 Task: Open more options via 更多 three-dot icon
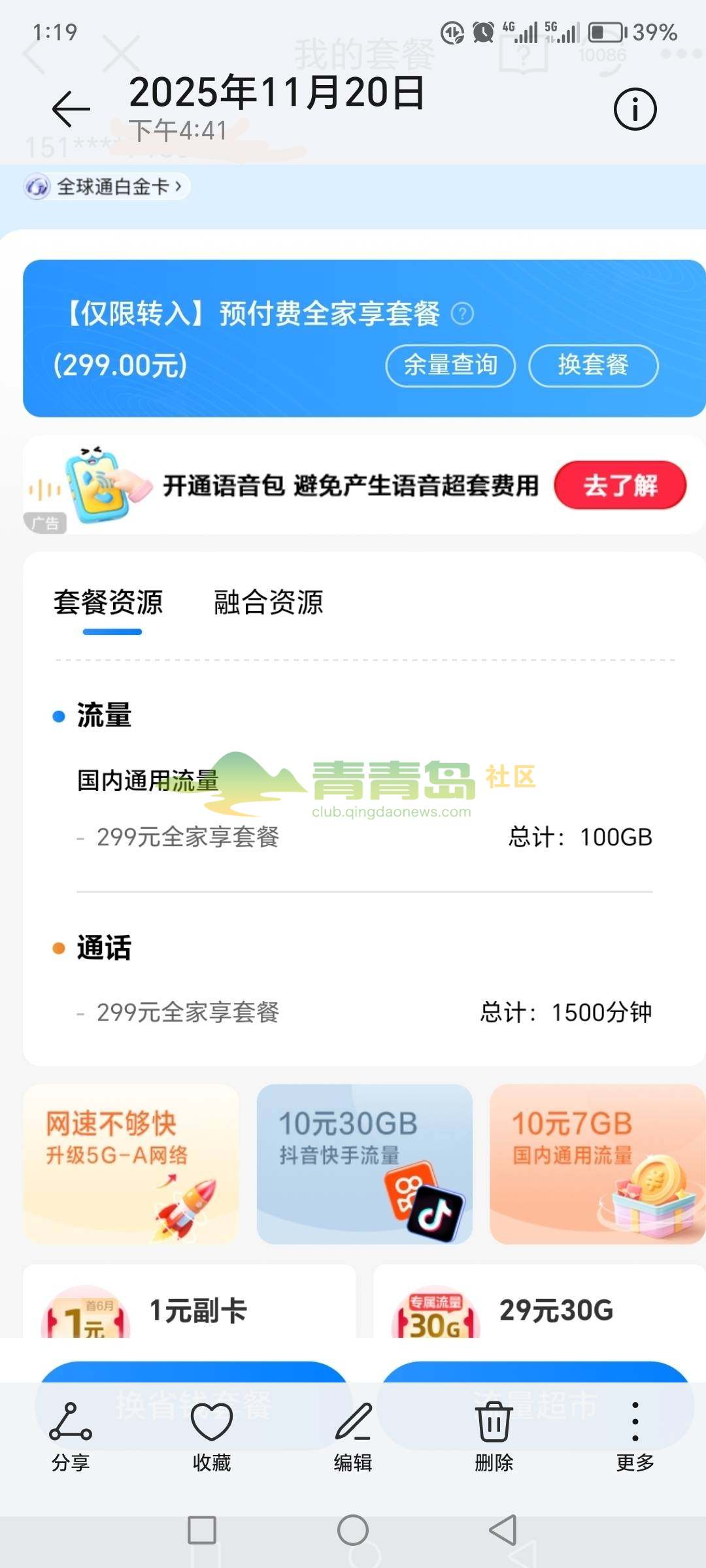tap(634, 1431)
